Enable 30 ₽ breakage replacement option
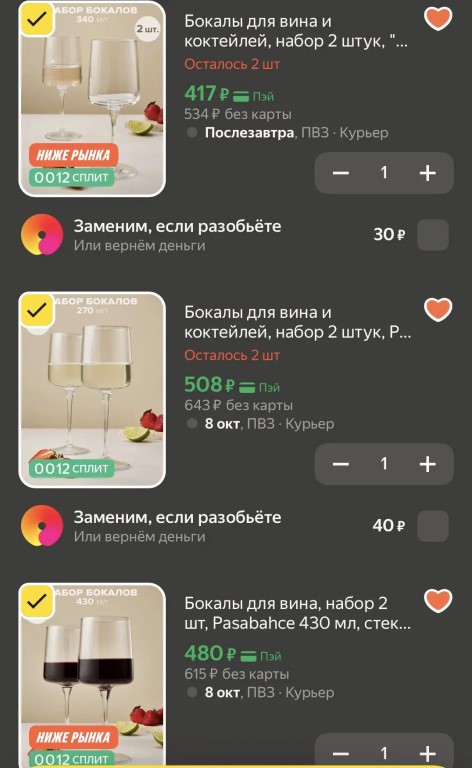The height and width of the screenshot is (768, 472). 433,235
